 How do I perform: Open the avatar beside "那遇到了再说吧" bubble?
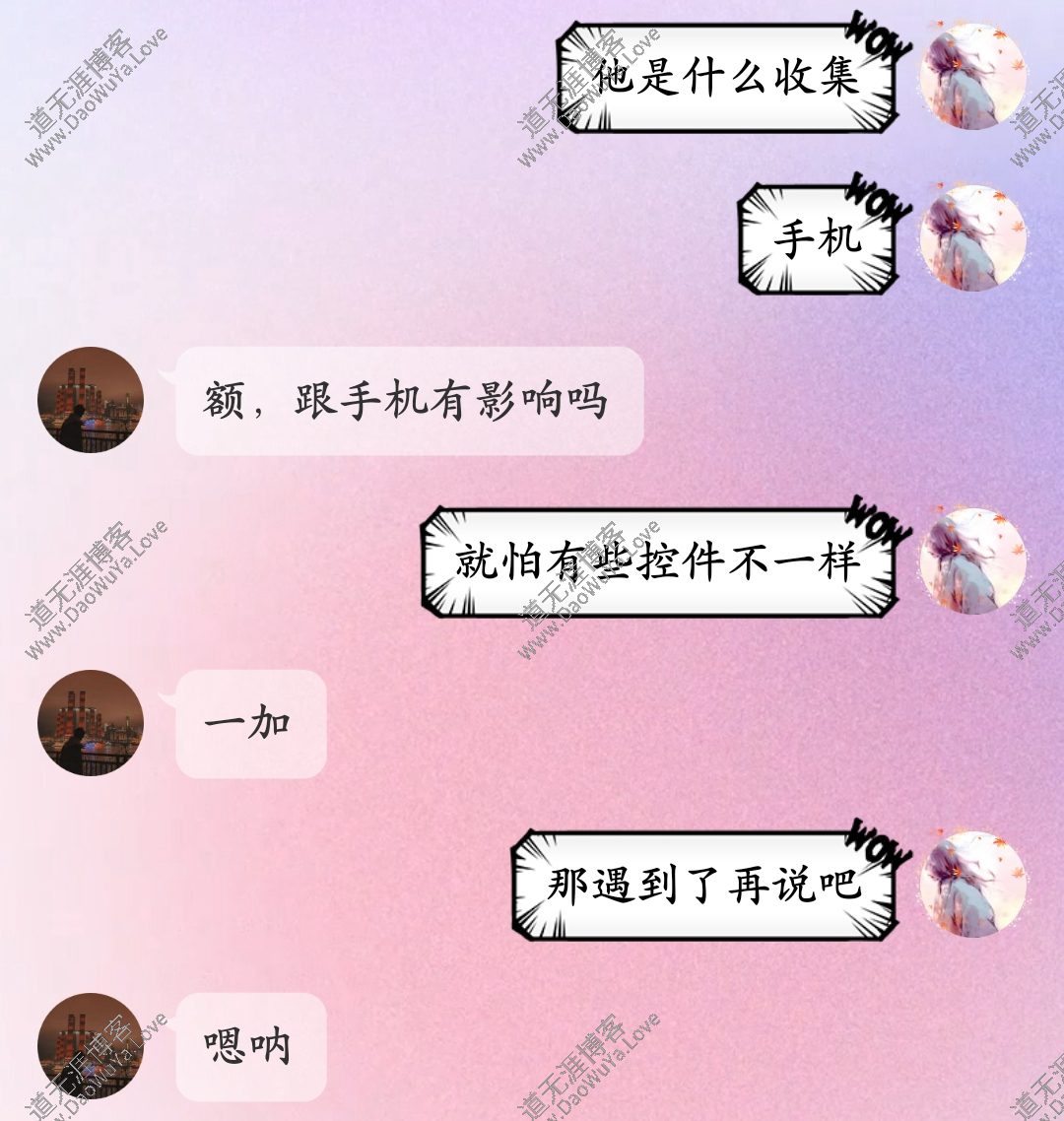click(972, 884)
